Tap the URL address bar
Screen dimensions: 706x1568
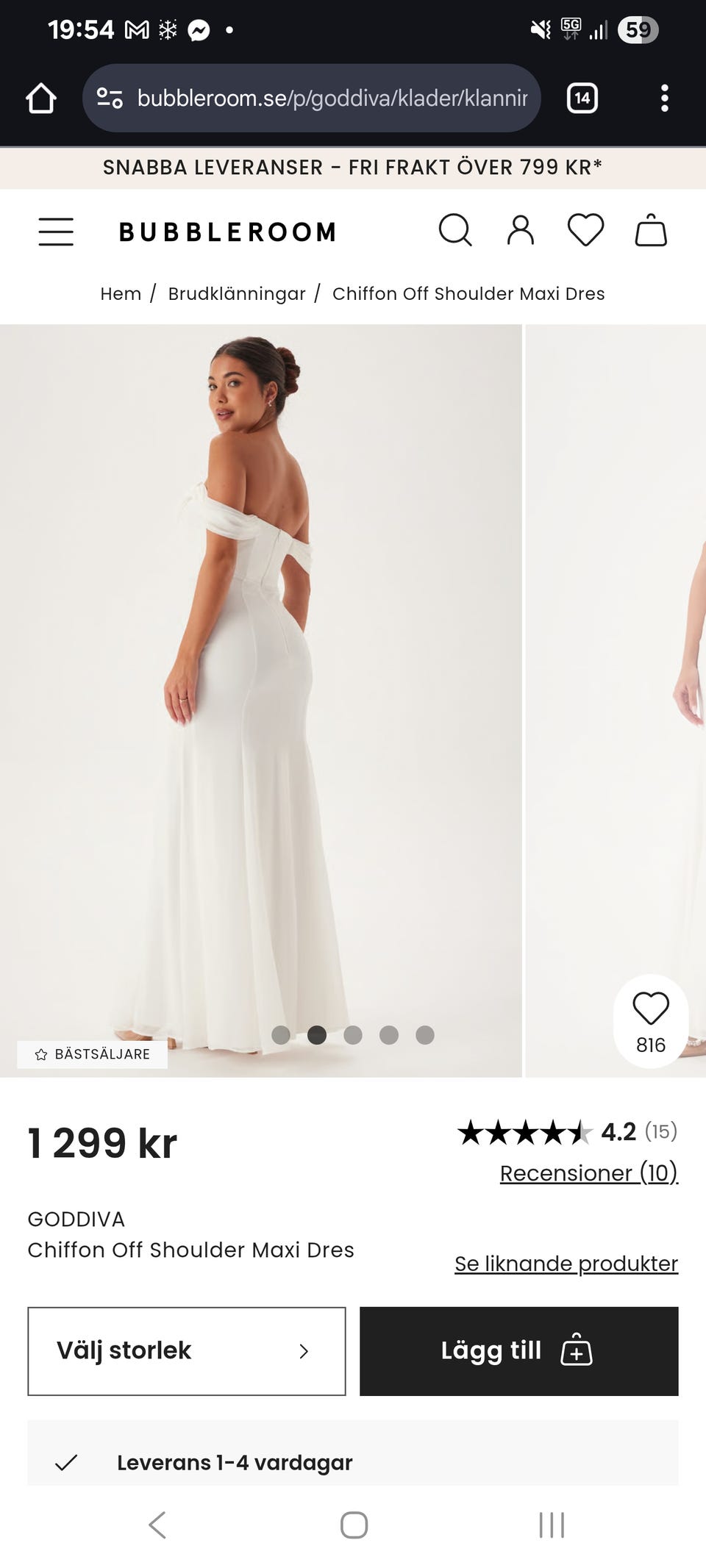click(x=312, y=98)
